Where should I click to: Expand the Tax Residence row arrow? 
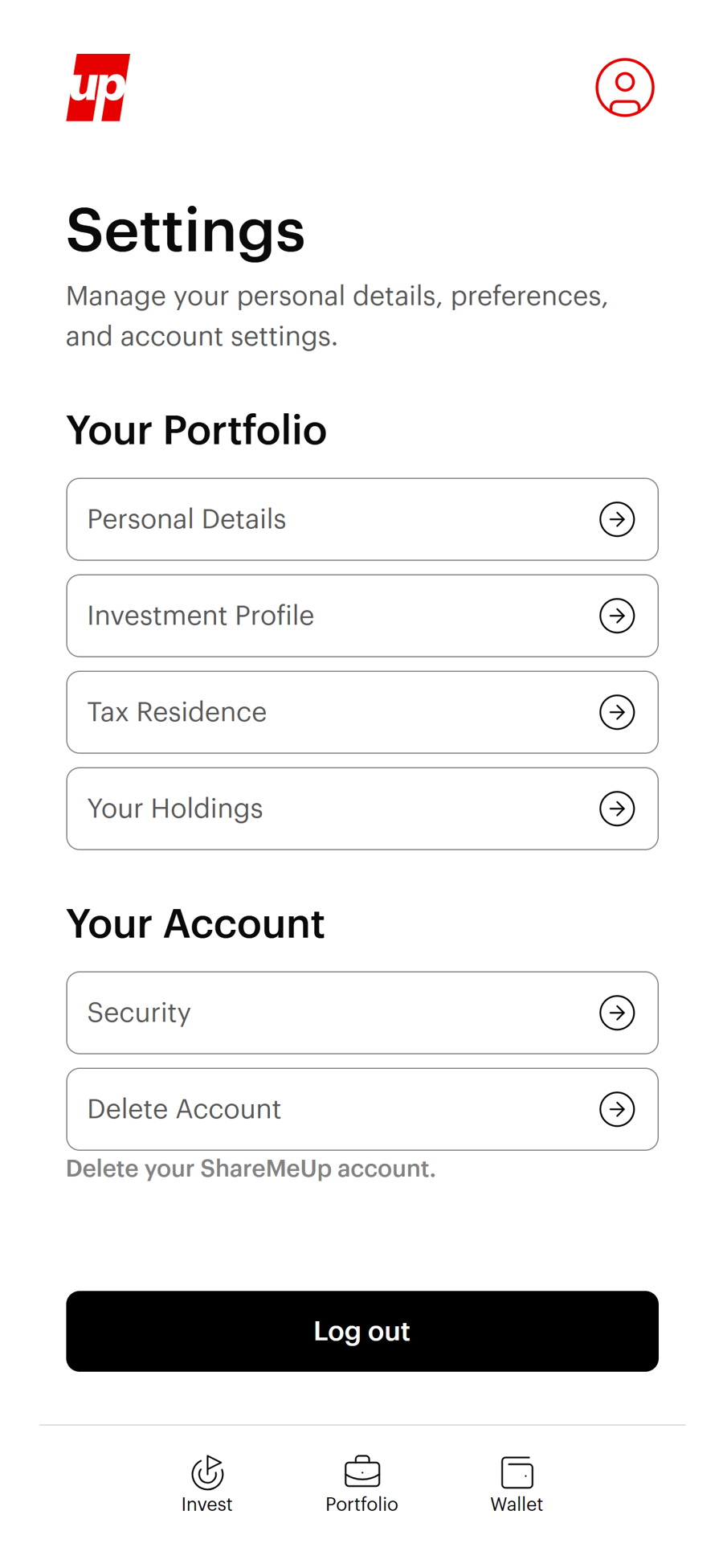click(616, 712)
